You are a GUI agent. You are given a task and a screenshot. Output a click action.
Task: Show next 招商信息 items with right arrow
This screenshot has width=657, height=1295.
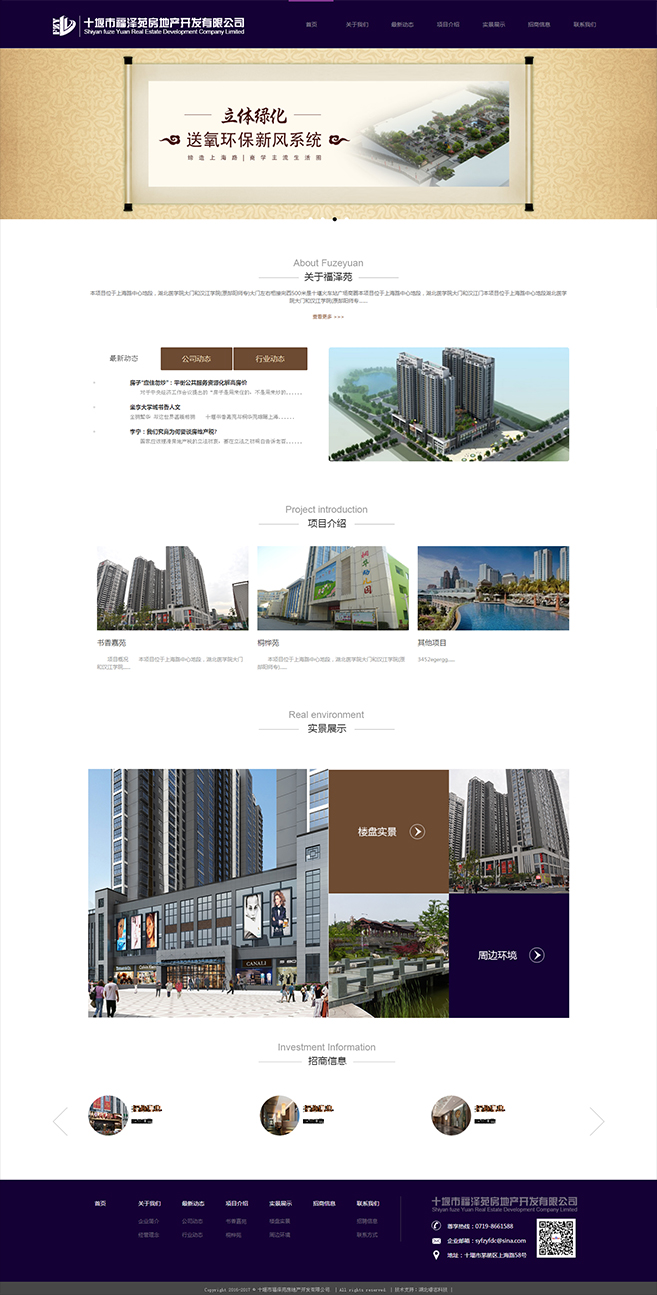click(x=597, y=1121)
